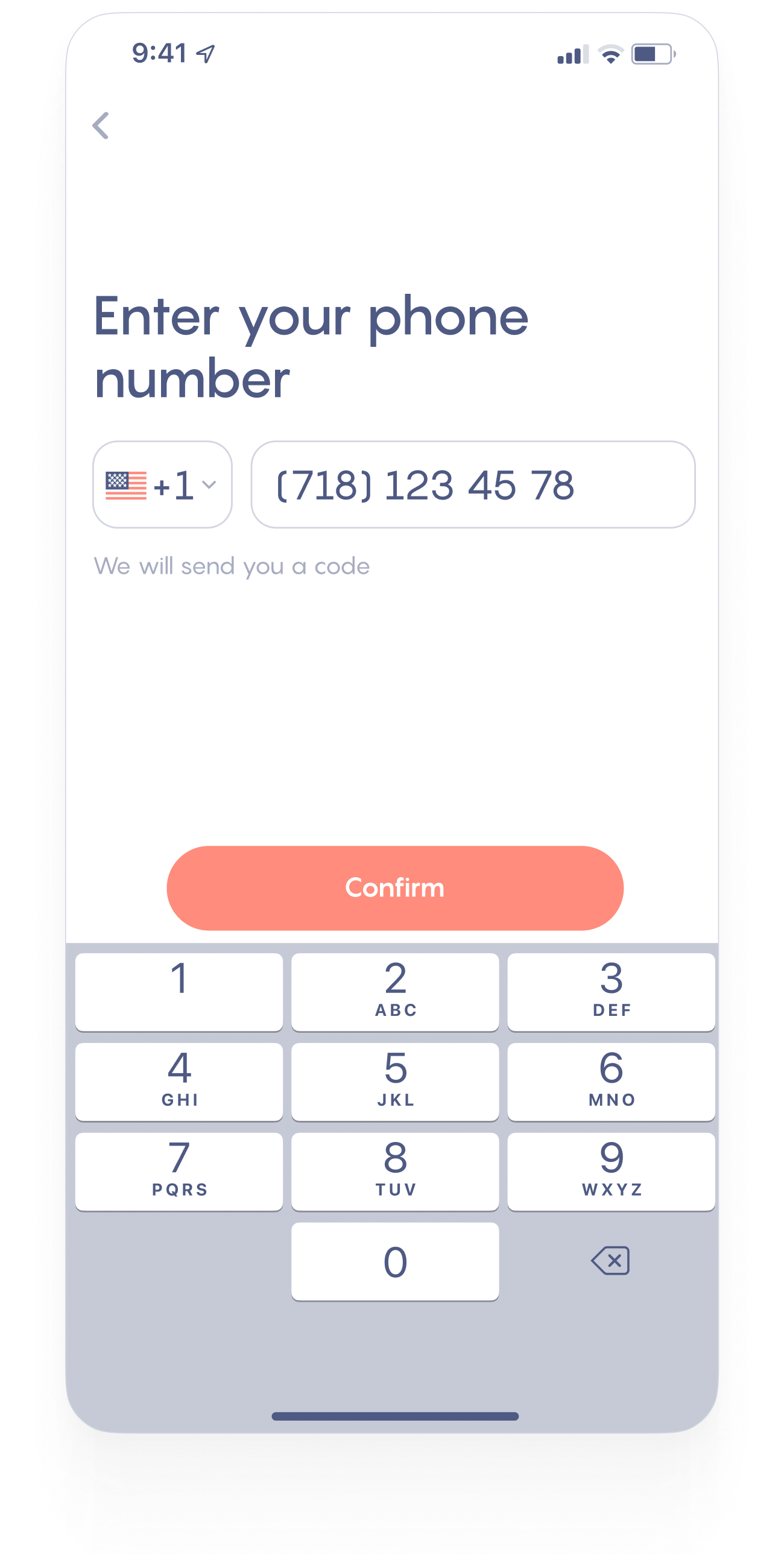Select the 6 MNO key

[611, 1081]
